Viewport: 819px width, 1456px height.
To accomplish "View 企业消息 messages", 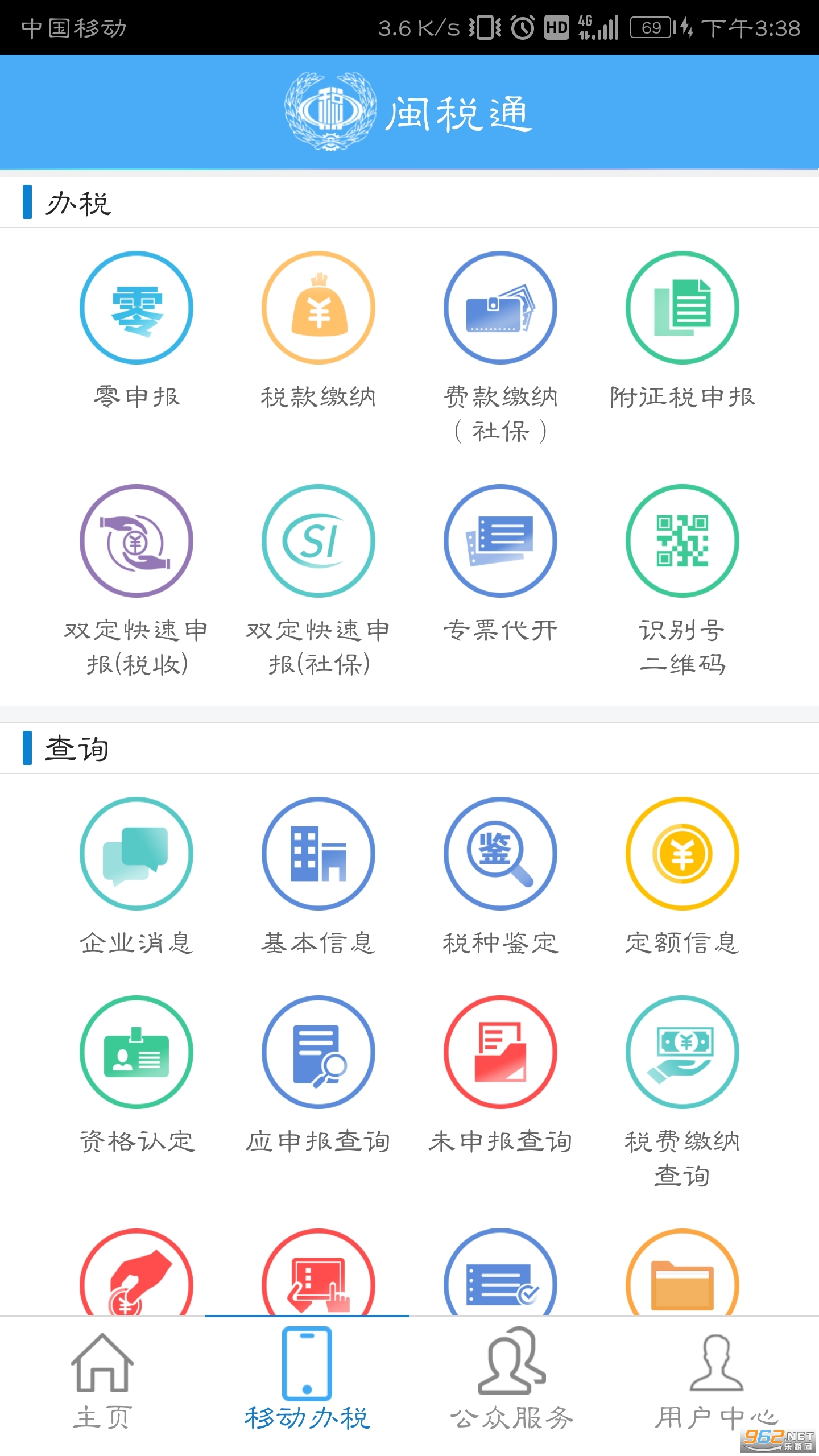I will (x=136, y=854).
